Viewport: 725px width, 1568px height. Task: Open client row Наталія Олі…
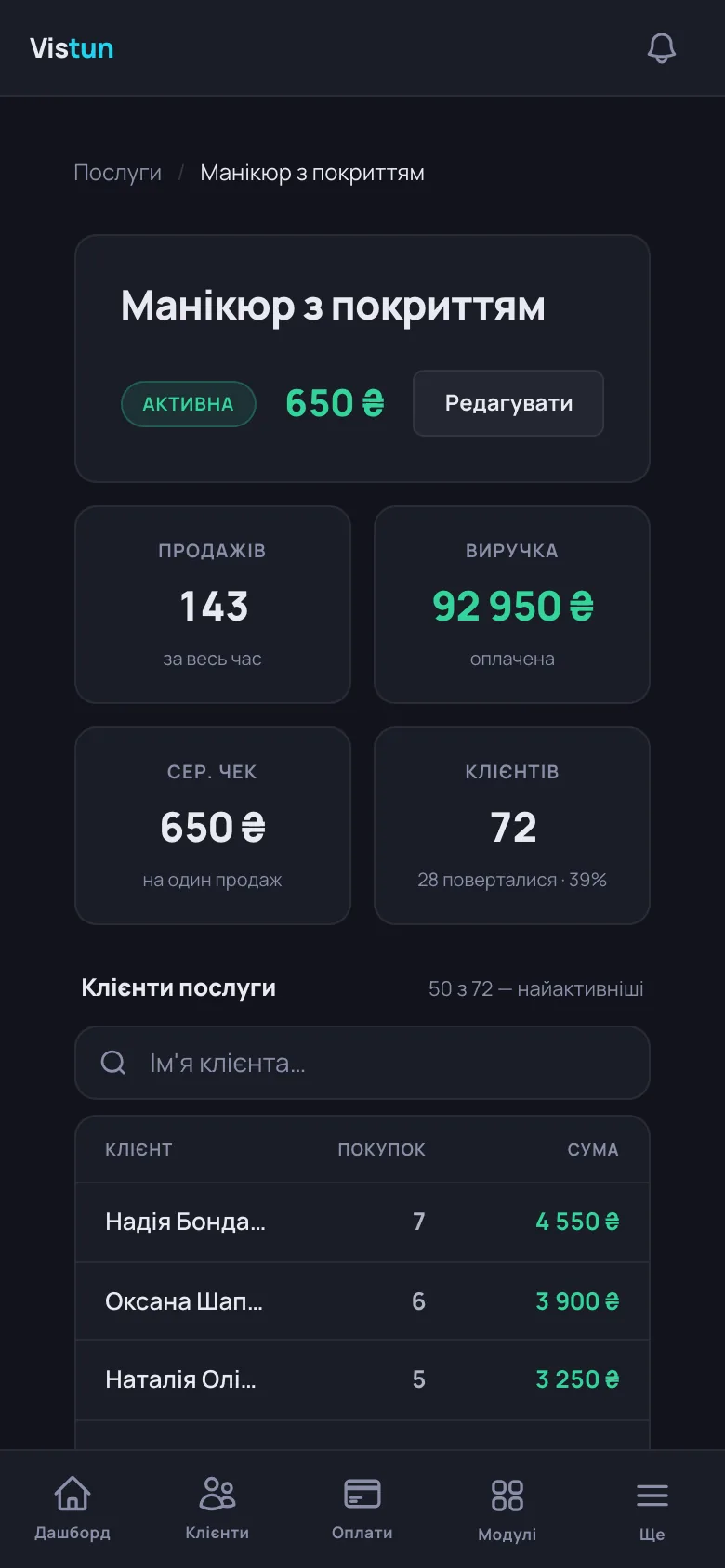coord(362,1380)
